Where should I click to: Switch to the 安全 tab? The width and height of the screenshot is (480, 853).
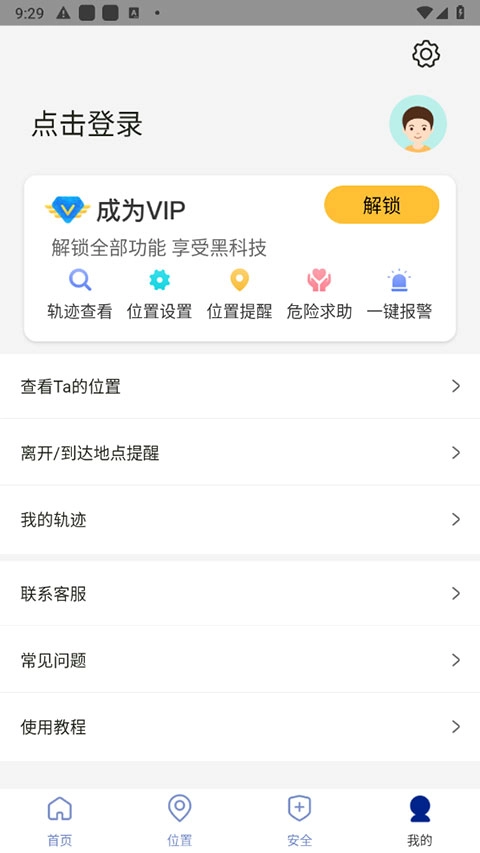click(299, 821)
